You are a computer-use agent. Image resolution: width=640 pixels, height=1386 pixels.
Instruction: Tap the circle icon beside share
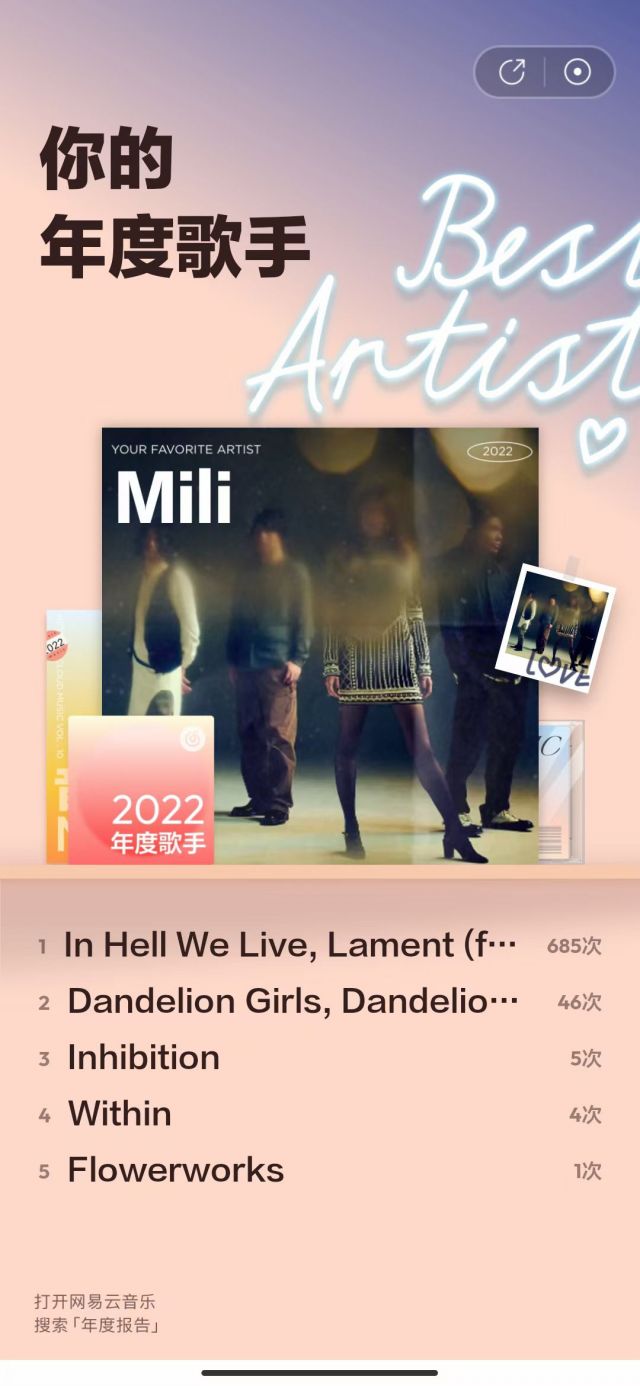point(577,72)
